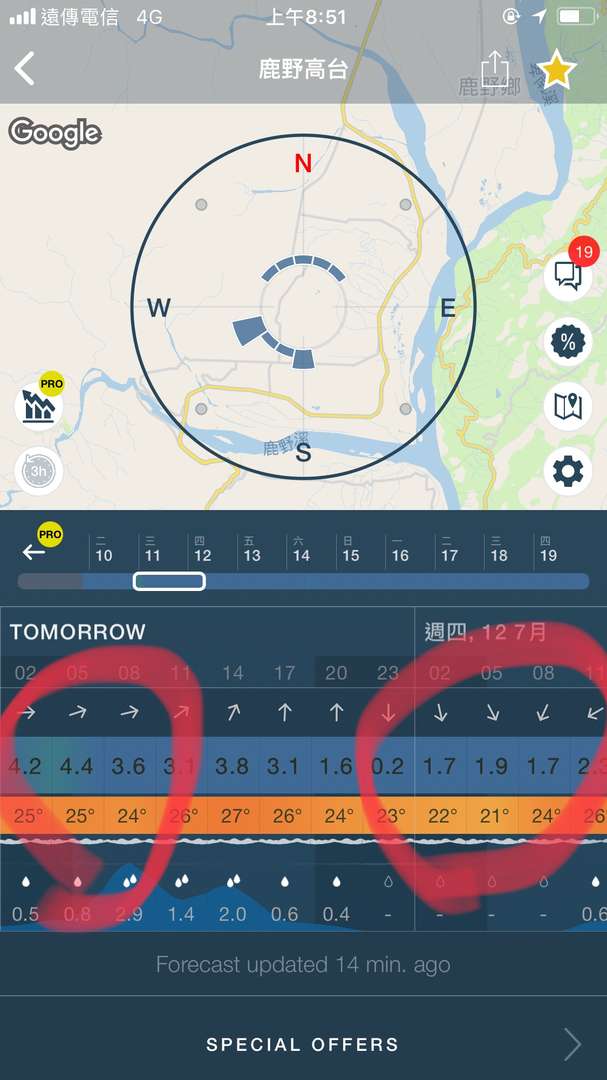The image size is (607, 1080).
Task: Change the 3h forecast time step
Action: point(38,470)
